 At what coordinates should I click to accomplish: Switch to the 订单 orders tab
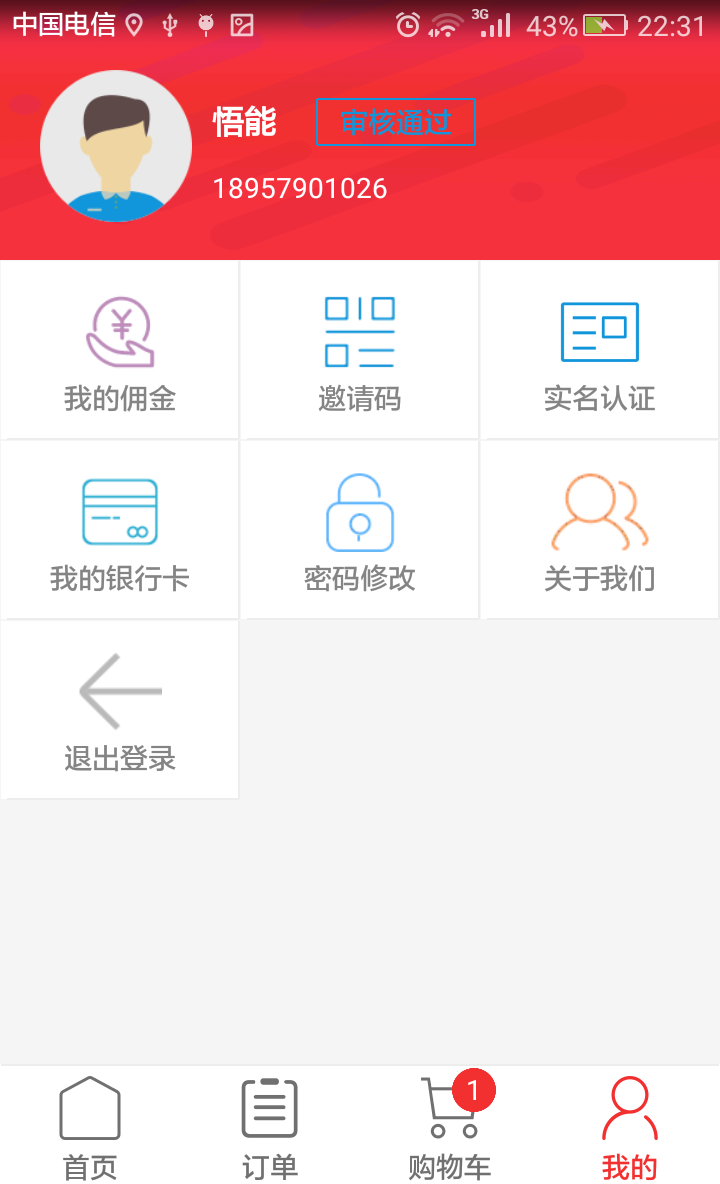coord(270,1126)
